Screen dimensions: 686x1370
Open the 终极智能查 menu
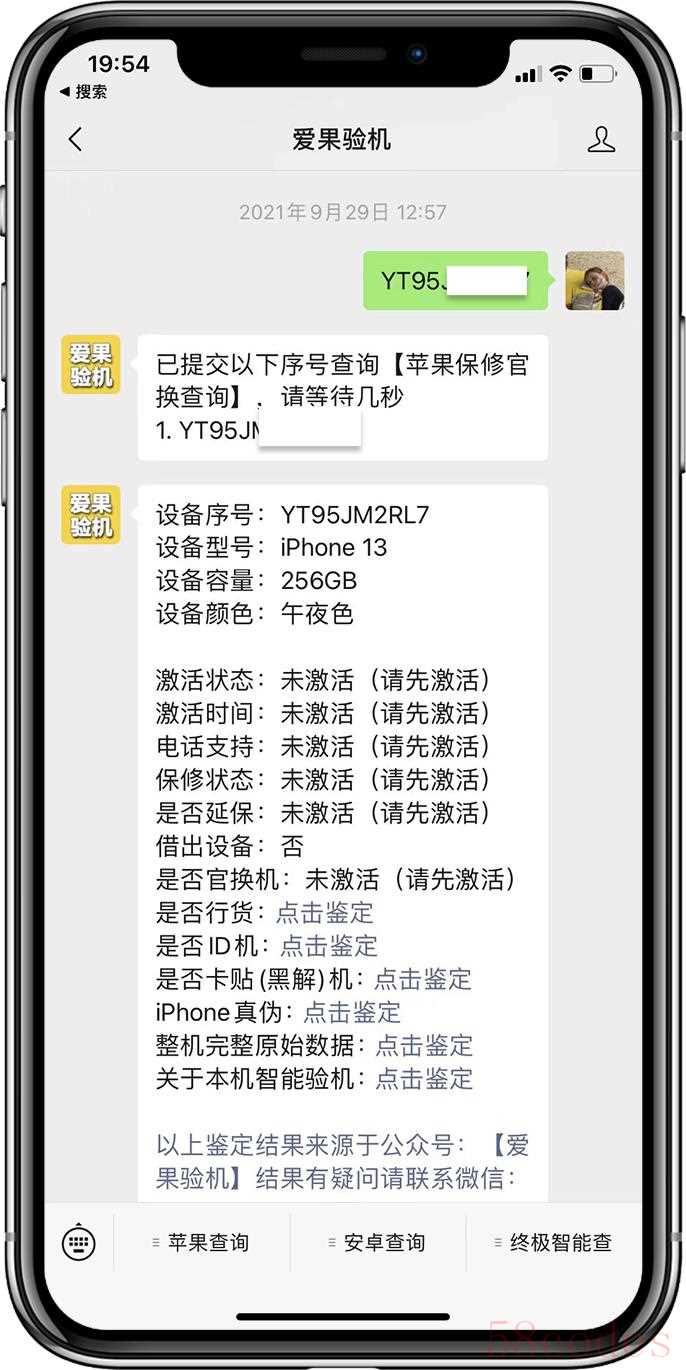click(x=554, y=1243)
